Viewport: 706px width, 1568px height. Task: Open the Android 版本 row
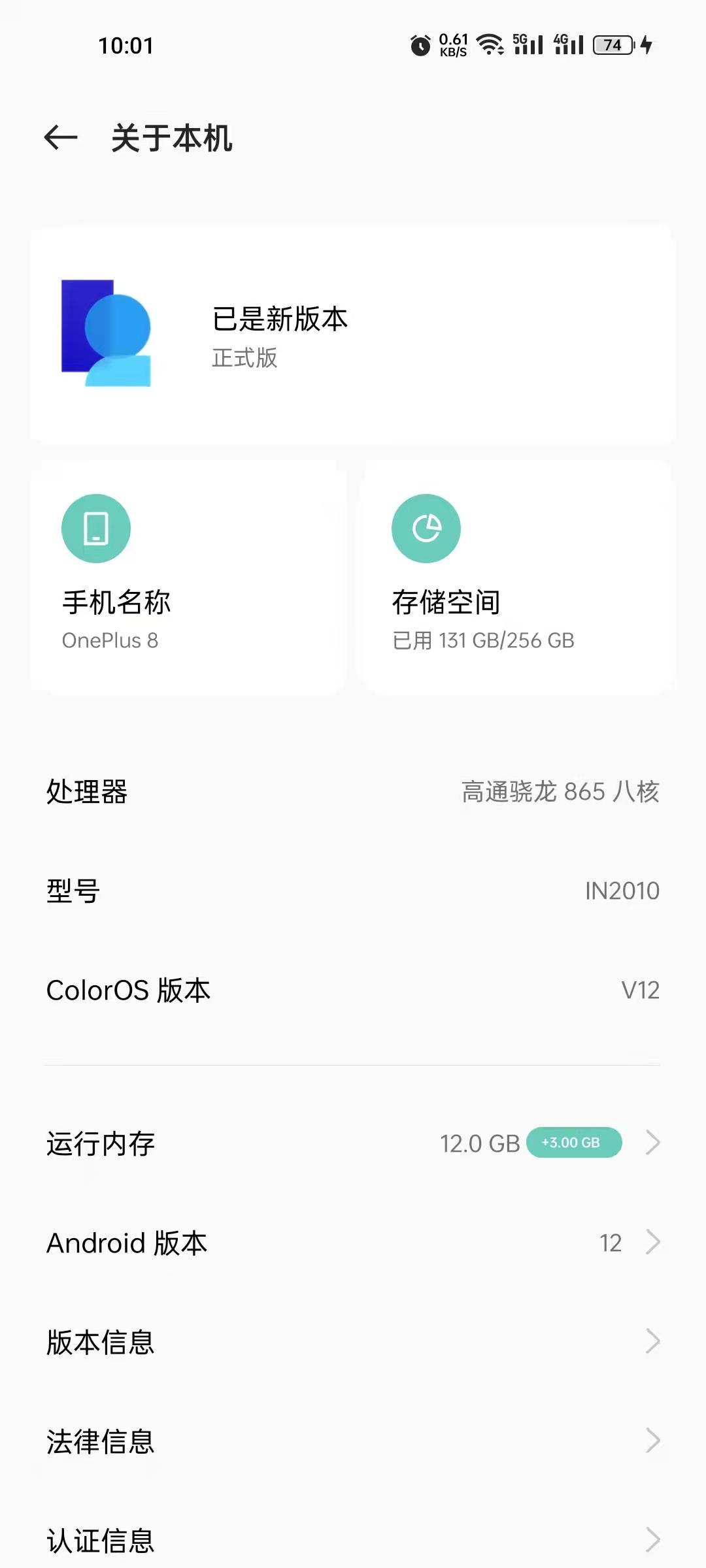point(353,1243)
